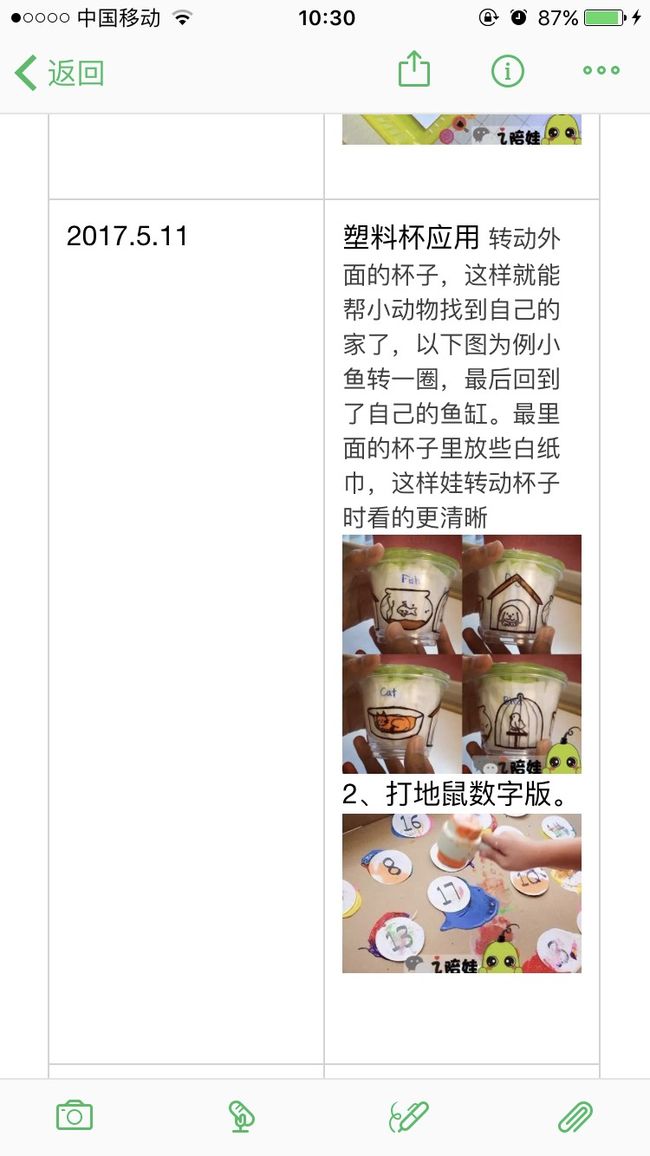Share this note

(x=413, y=69)
